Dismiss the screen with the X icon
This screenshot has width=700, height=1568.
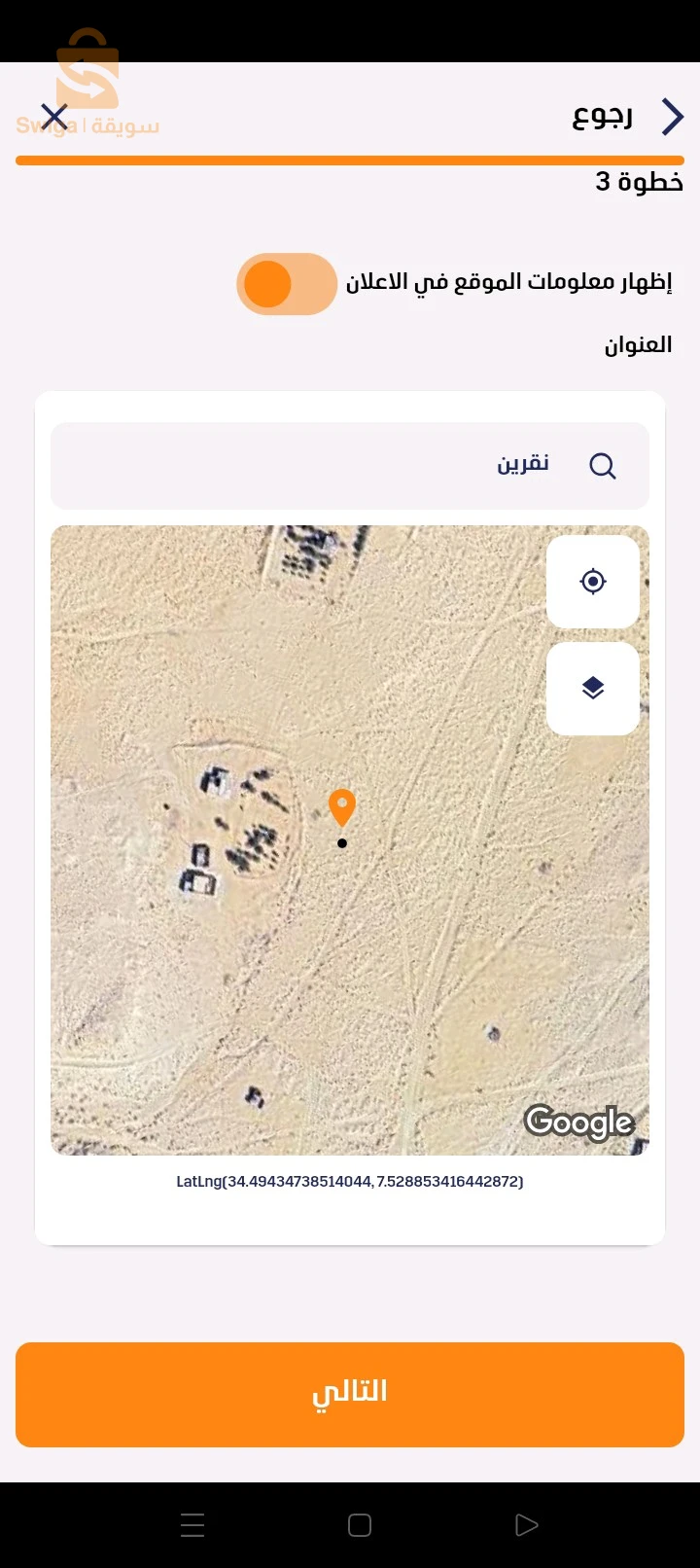tap(53, 115)
